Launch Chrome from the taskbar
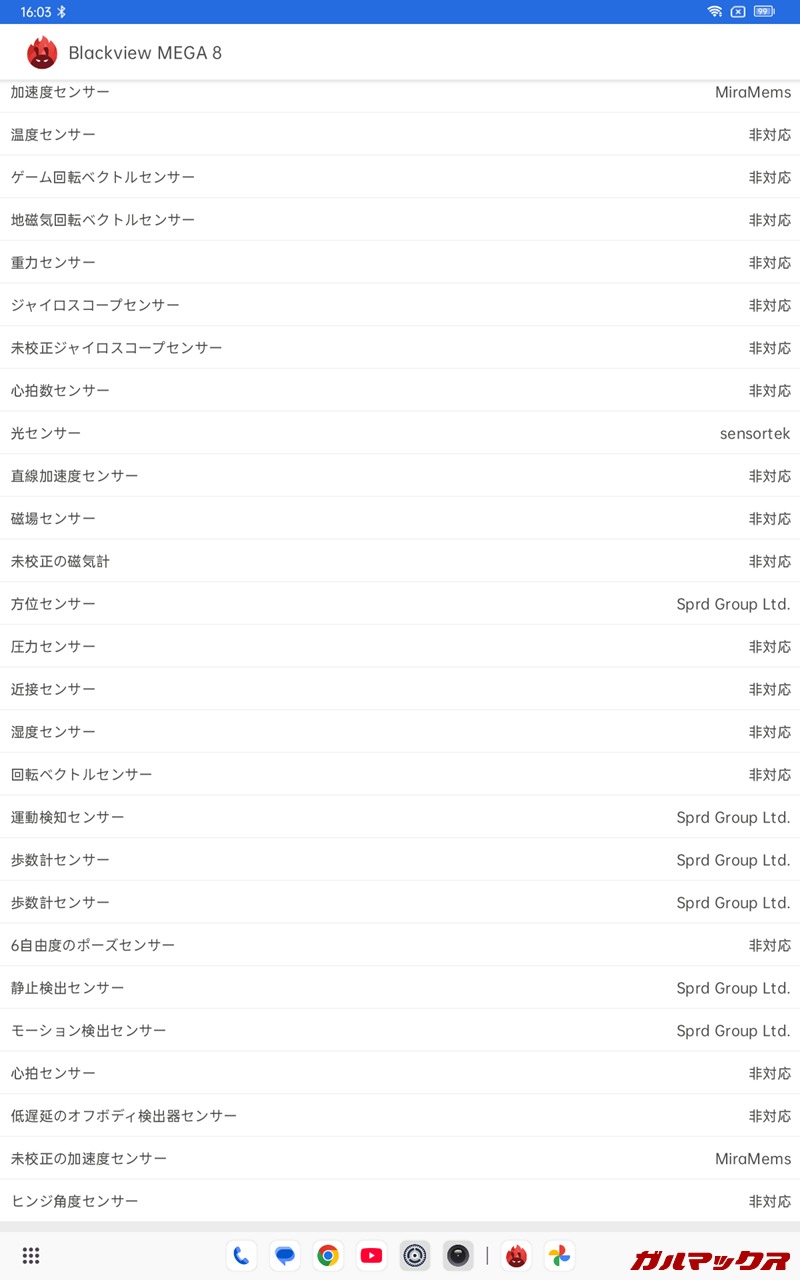The image size is (800, 1280). click(328, 1256)
